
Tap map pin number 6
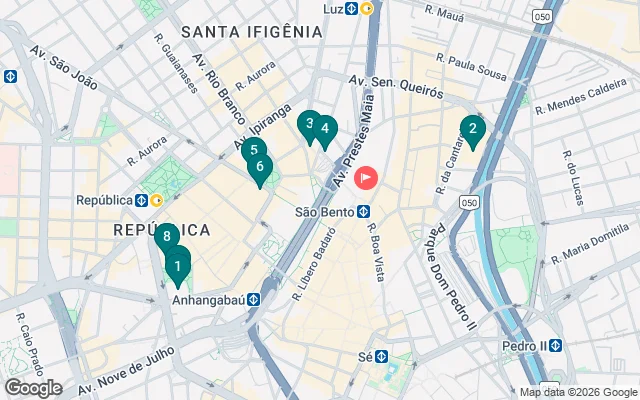tap(260, 167)
